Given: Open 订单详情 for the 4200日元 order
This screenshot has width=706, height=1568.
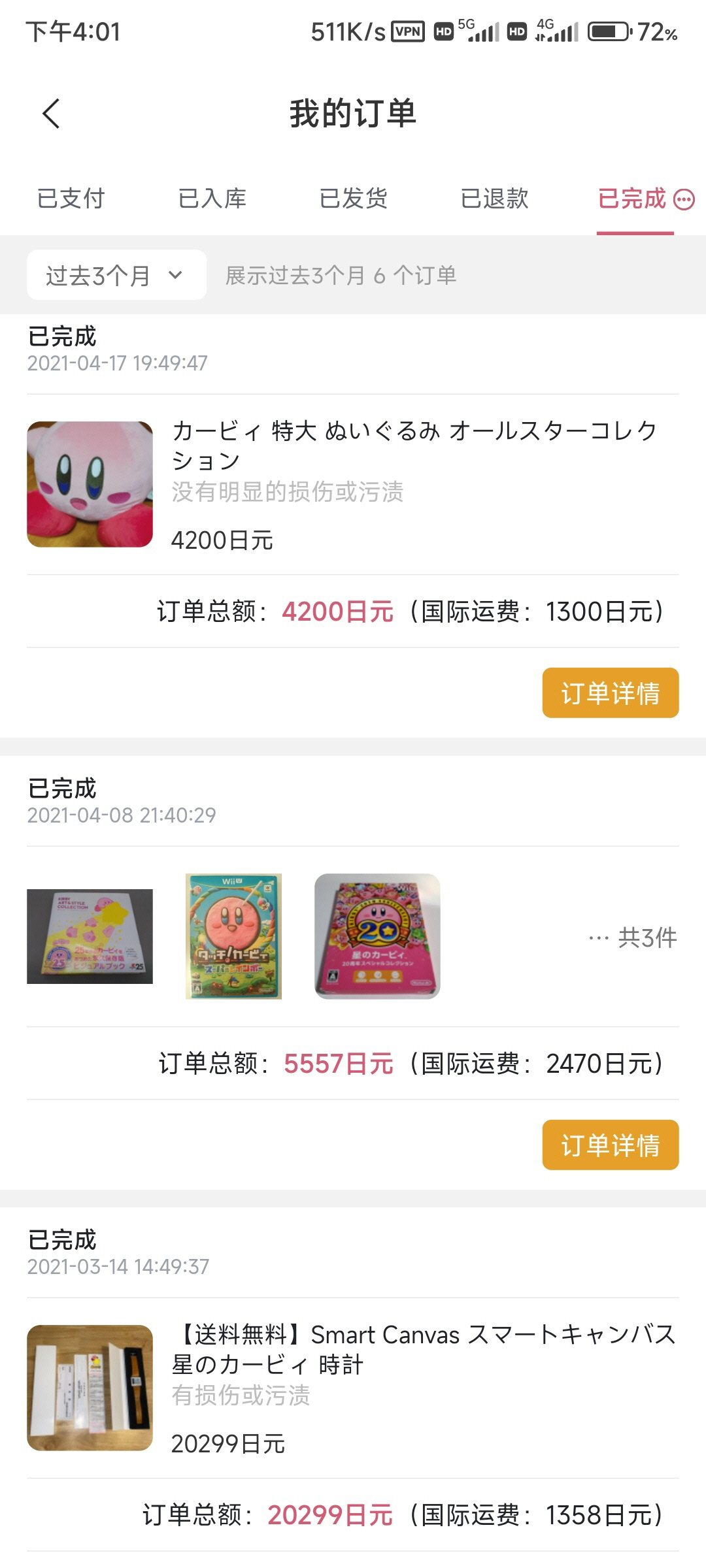Looking at the screenshot, I should [x=610, y=693].
